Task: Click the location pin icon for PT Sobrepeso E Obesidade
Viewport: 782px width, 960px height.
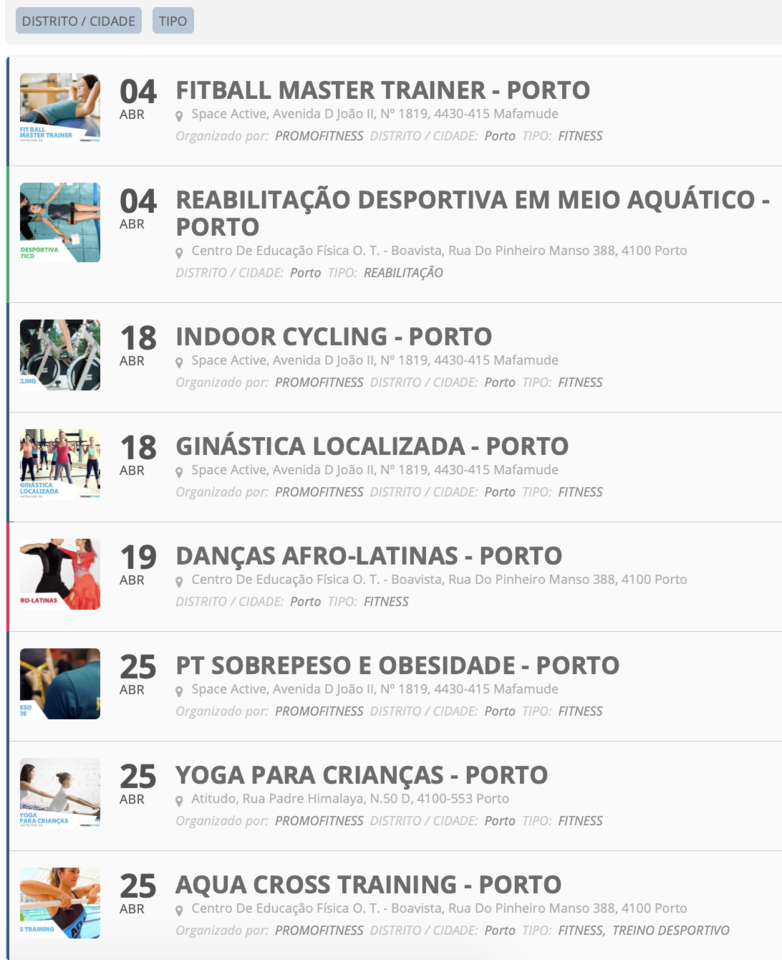Action: pyautogui.click(x=181, y=690)
